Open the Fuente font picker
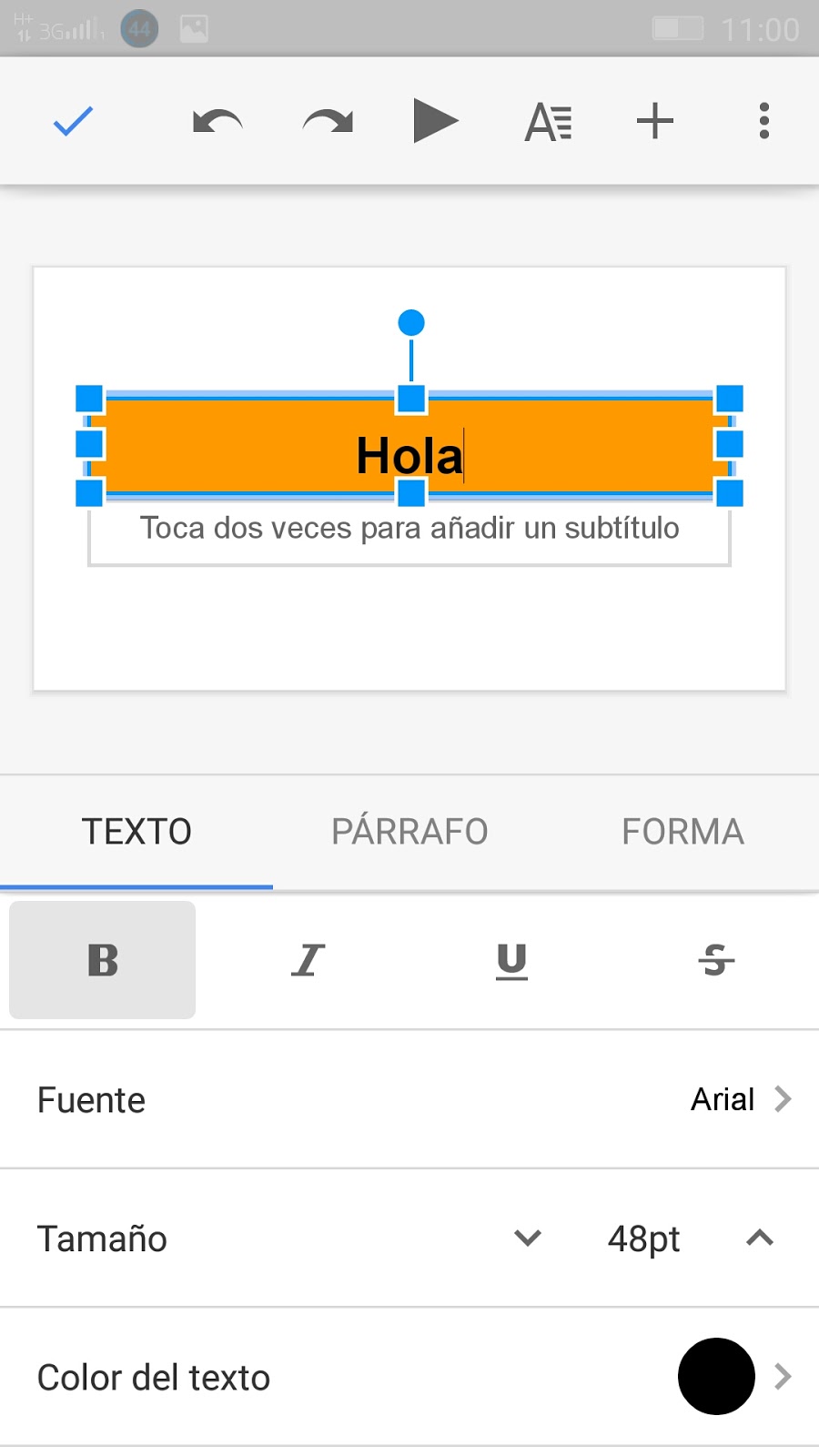Viewport: 819px width, 1456px height. [409, 1099]
